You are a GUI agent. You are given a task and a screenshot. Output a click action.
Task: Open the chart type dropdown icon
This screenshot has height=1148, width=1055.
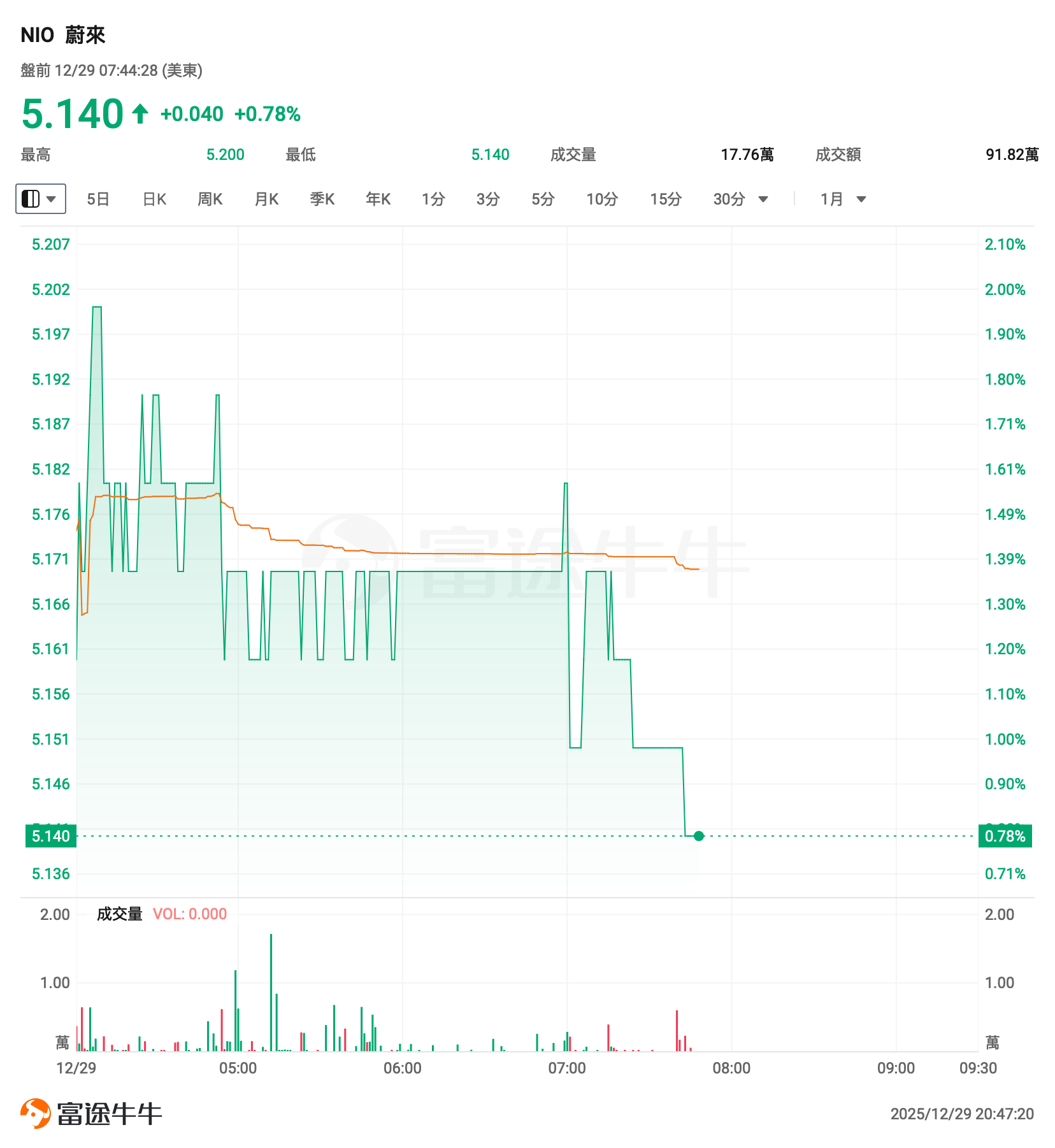coord(40,199)
